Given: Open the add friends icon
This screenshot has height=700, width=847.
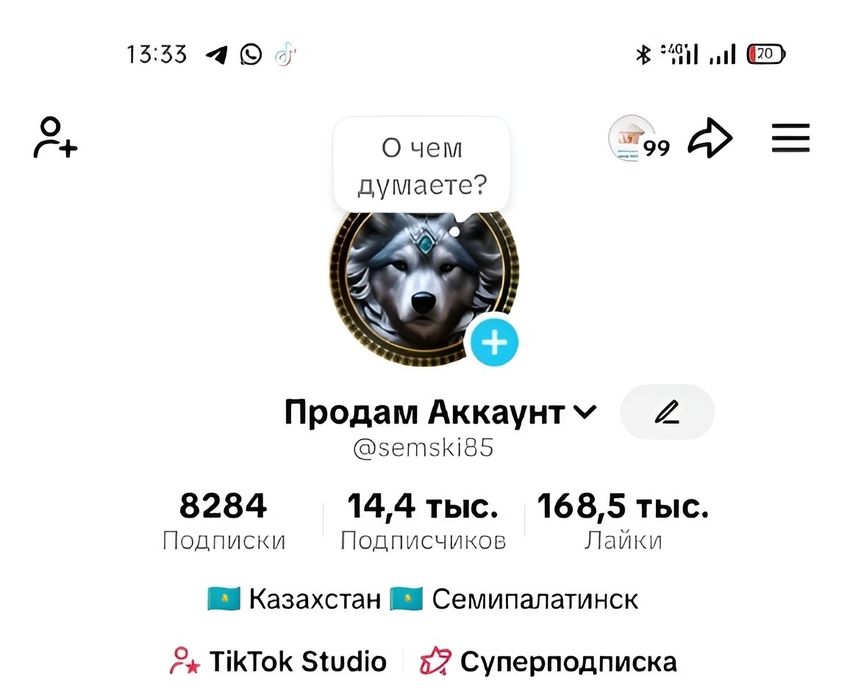Looking at the screenshot, I should (x=55, y=138).
